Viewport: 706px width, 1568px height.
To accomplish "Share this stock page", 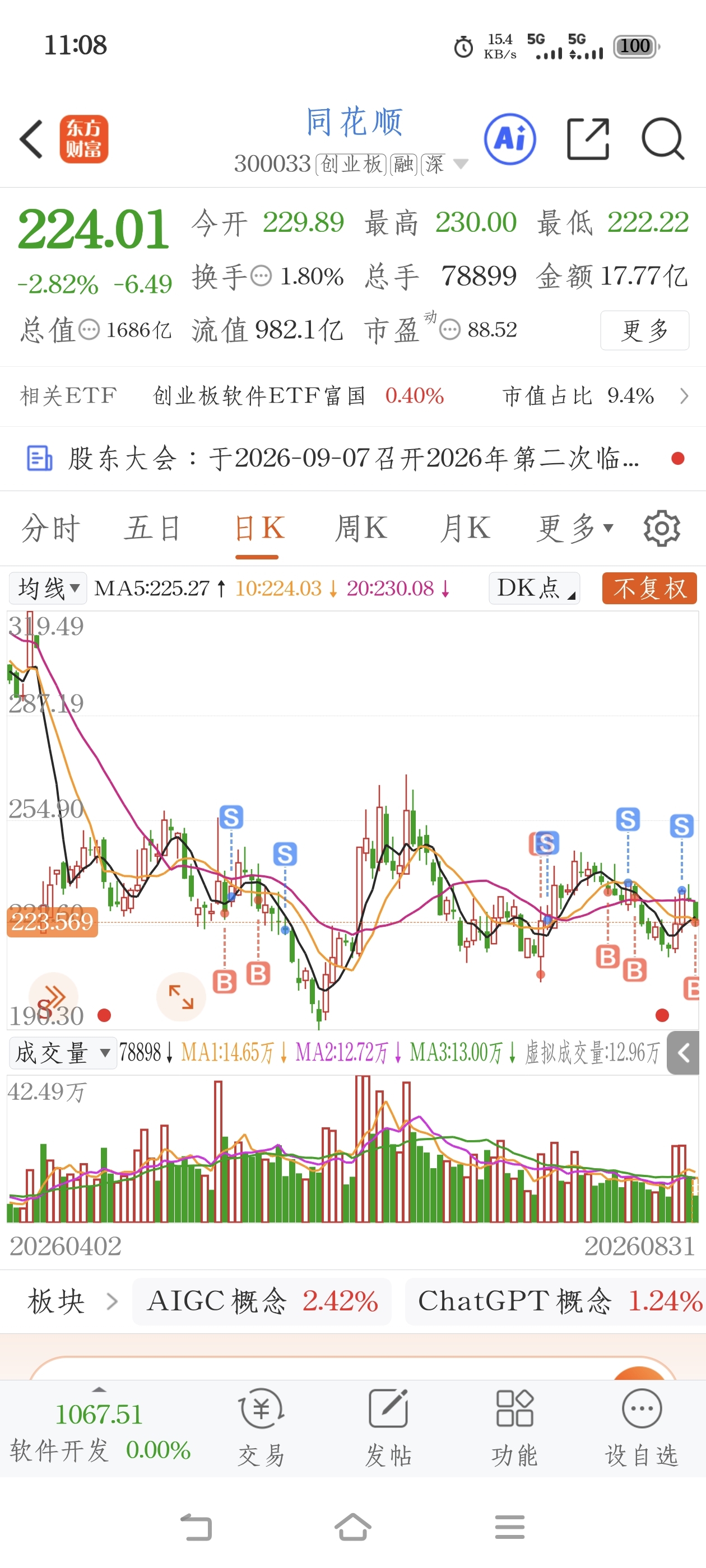I will point(588,139).
